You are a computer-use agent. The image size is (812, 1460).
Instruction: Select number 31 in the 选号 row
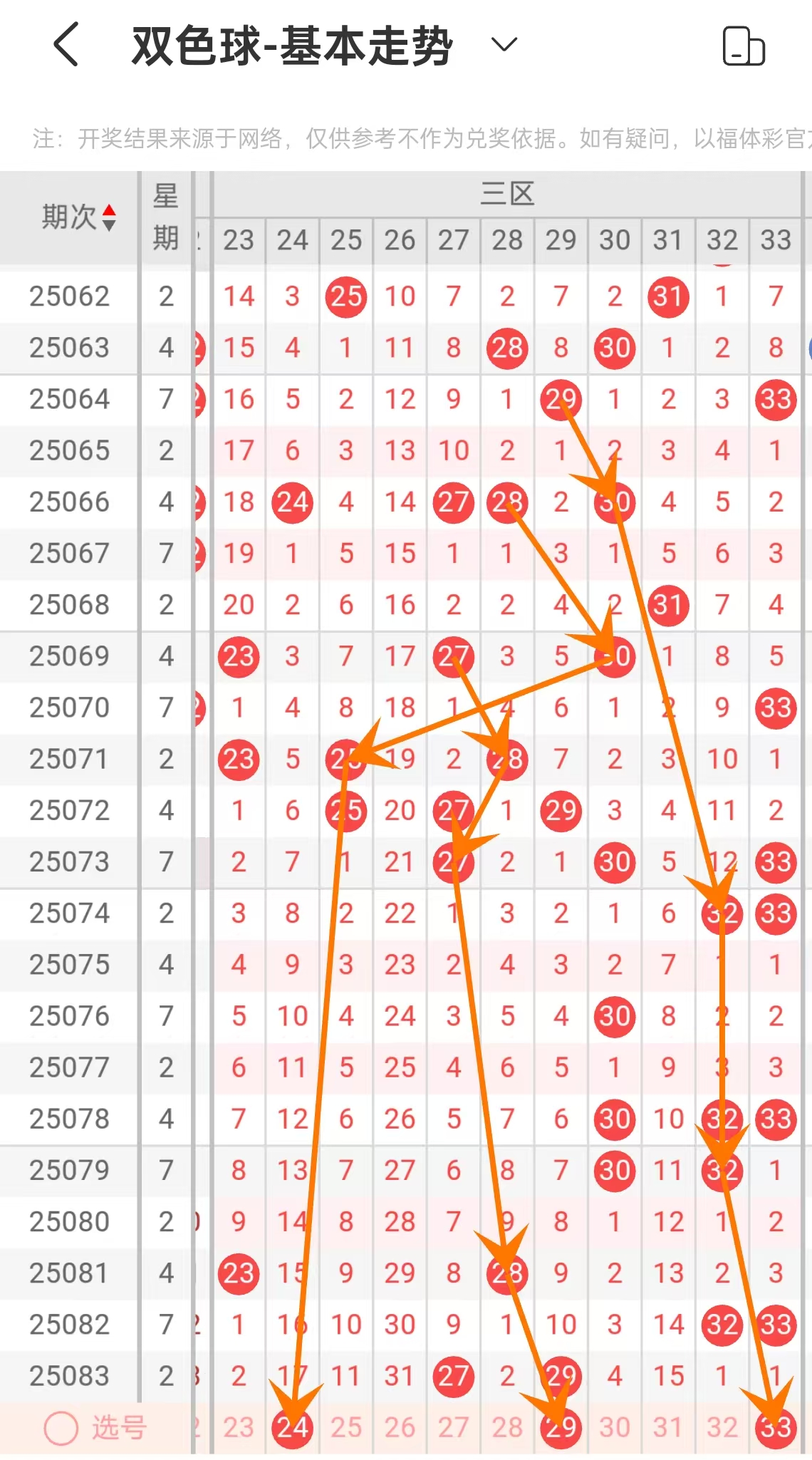[668, 1427]
